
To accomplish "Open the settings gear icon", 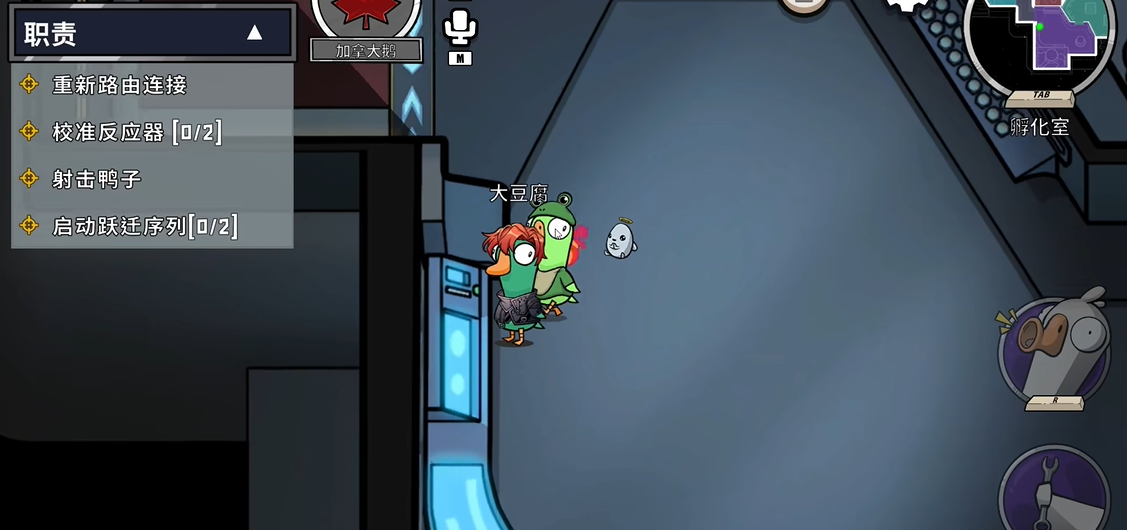I will 908,5.
